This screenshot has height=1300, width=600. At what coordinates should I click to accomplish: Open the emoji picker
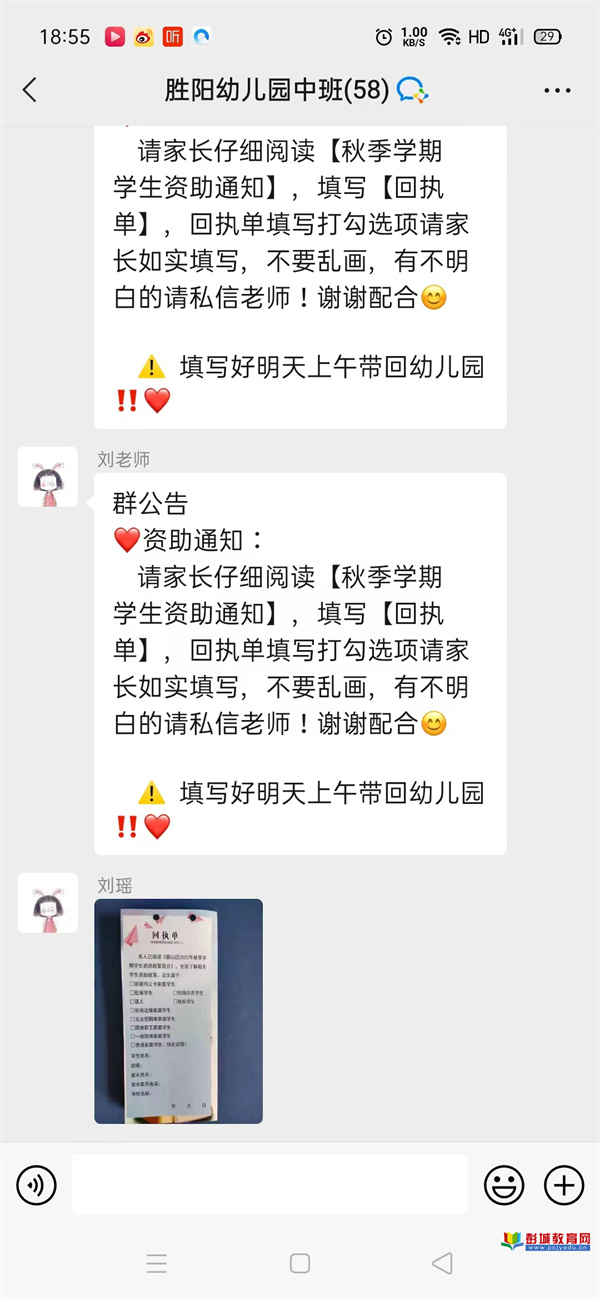tap(504, 1186)
